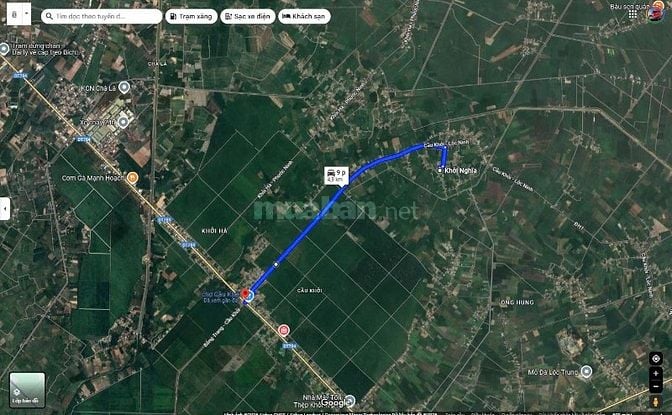Open the Mộ Đá Lộc Trung marker
The height and width of the screenshot is (415, 672).
[x=588, y=371]
